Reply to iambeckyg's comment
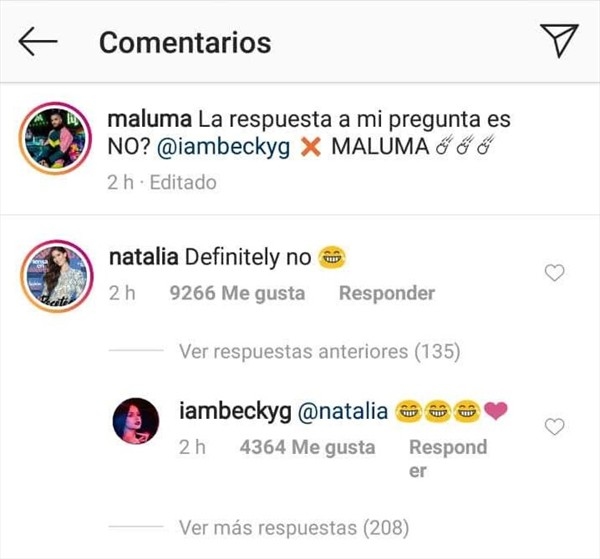Image resolution: width=600 pixels, height=559 pixels. point(447,458)
